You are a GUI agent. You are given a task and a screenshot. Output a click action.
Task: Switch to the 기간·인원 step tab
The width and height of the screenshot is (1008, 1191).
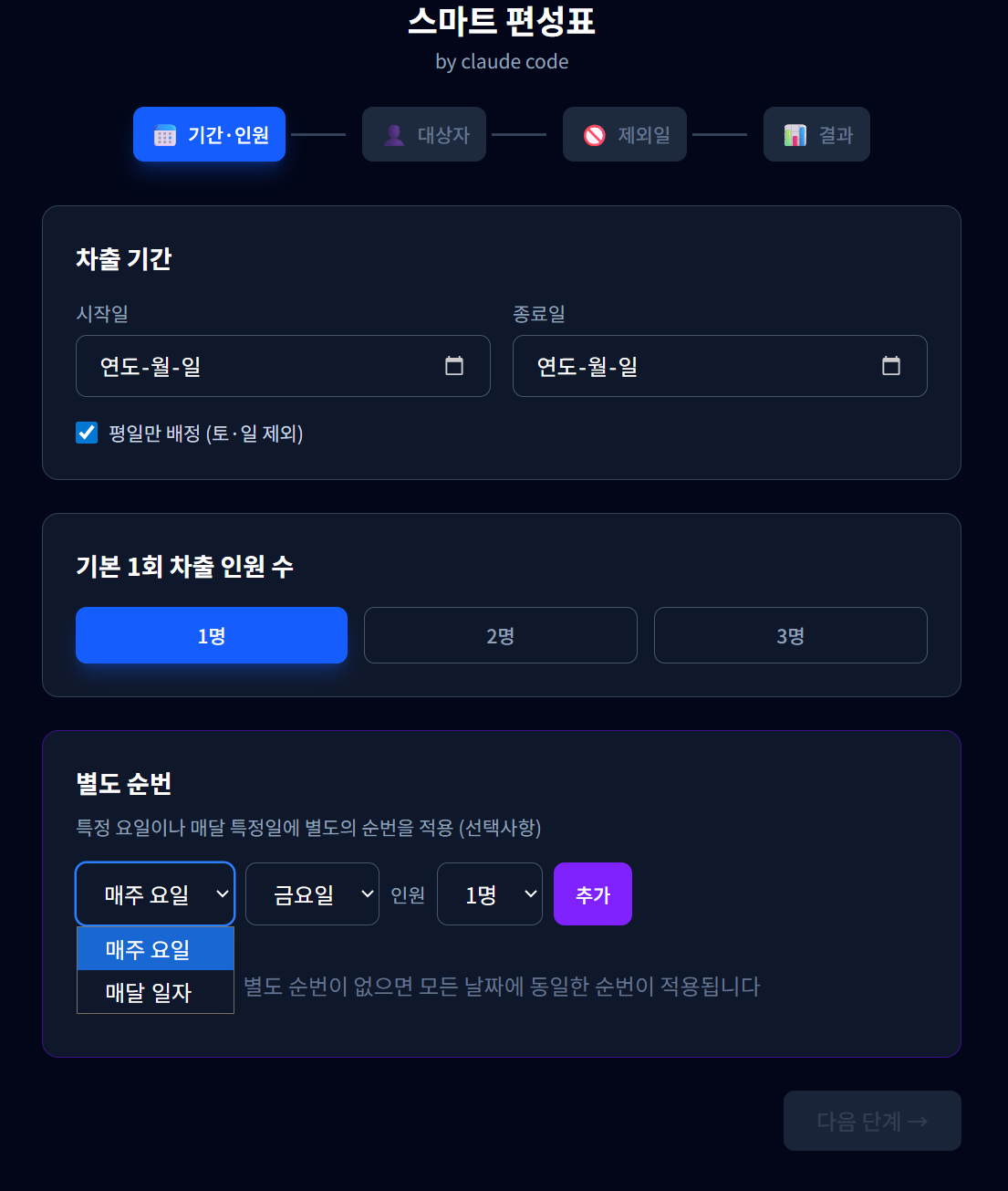[209, 134]
